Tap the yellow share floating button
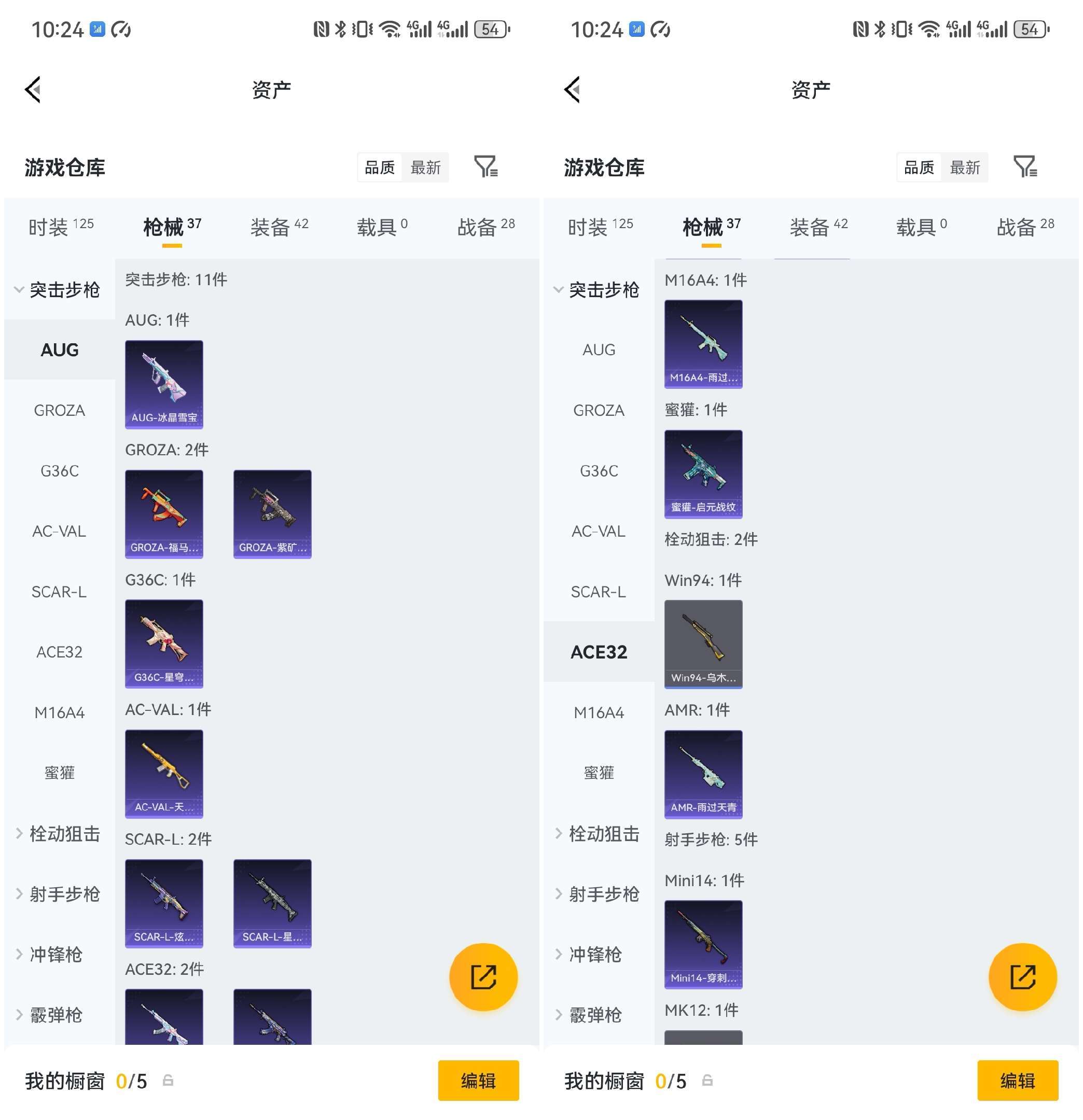 (483, 977)
